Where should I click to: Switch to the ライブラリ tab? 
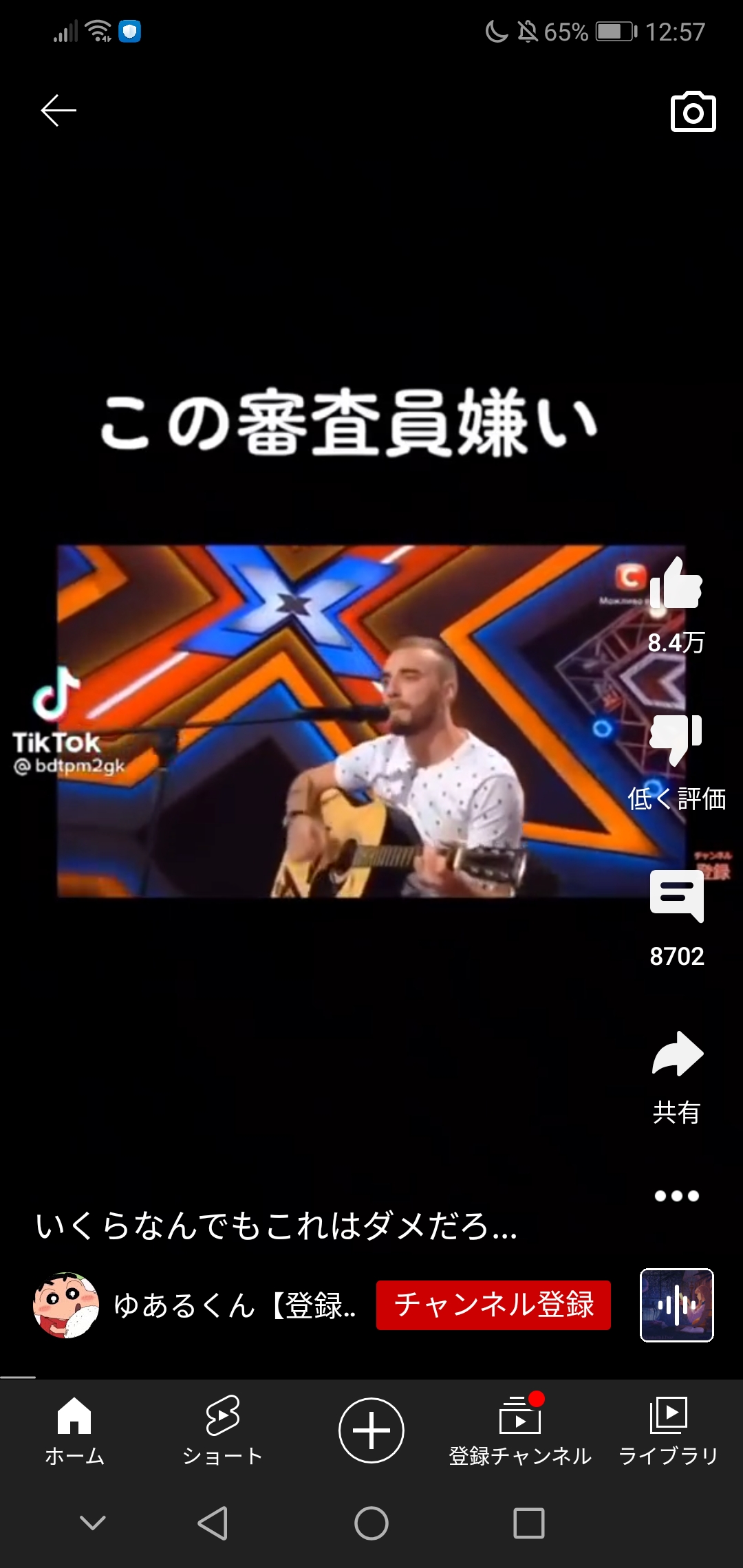668,1430
